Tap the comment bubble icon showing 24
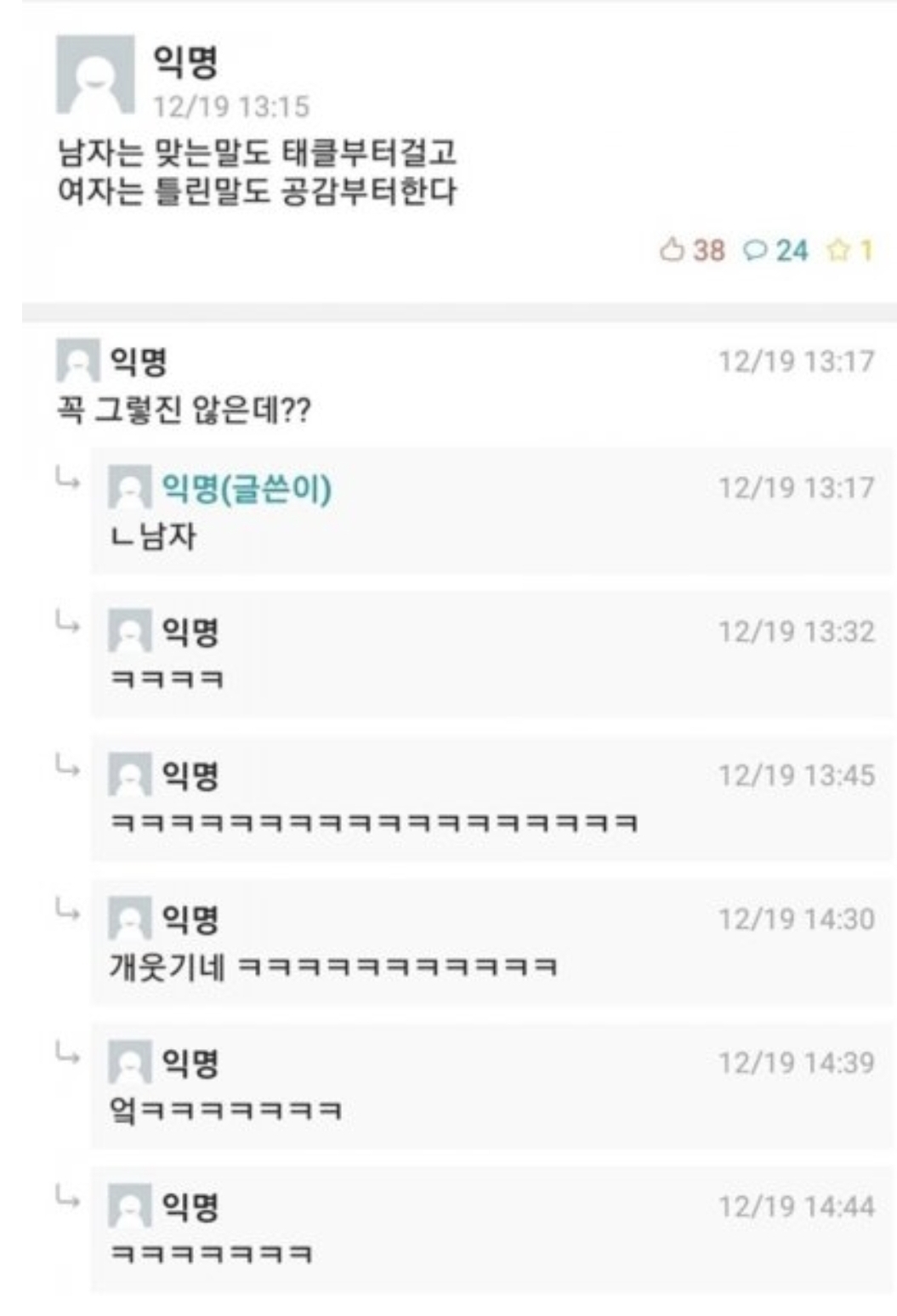Viewport: 897px width, 1316px height. pos(754,250)
